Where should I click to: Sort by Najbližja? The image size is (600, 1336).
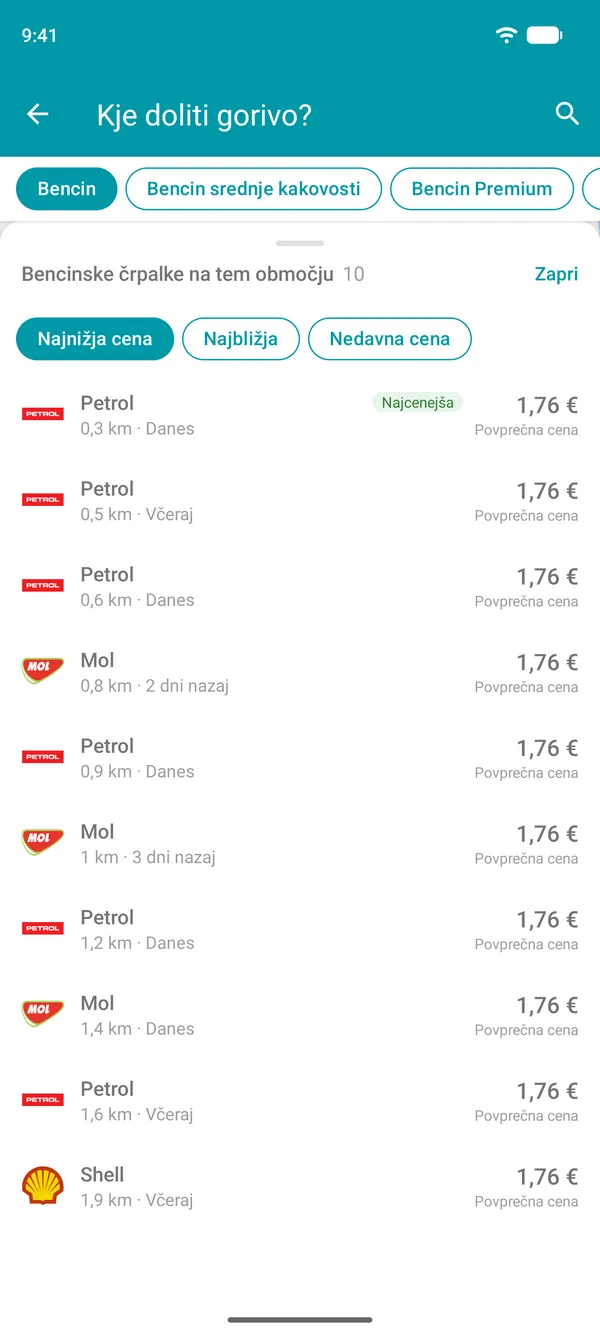coord(241,339)
